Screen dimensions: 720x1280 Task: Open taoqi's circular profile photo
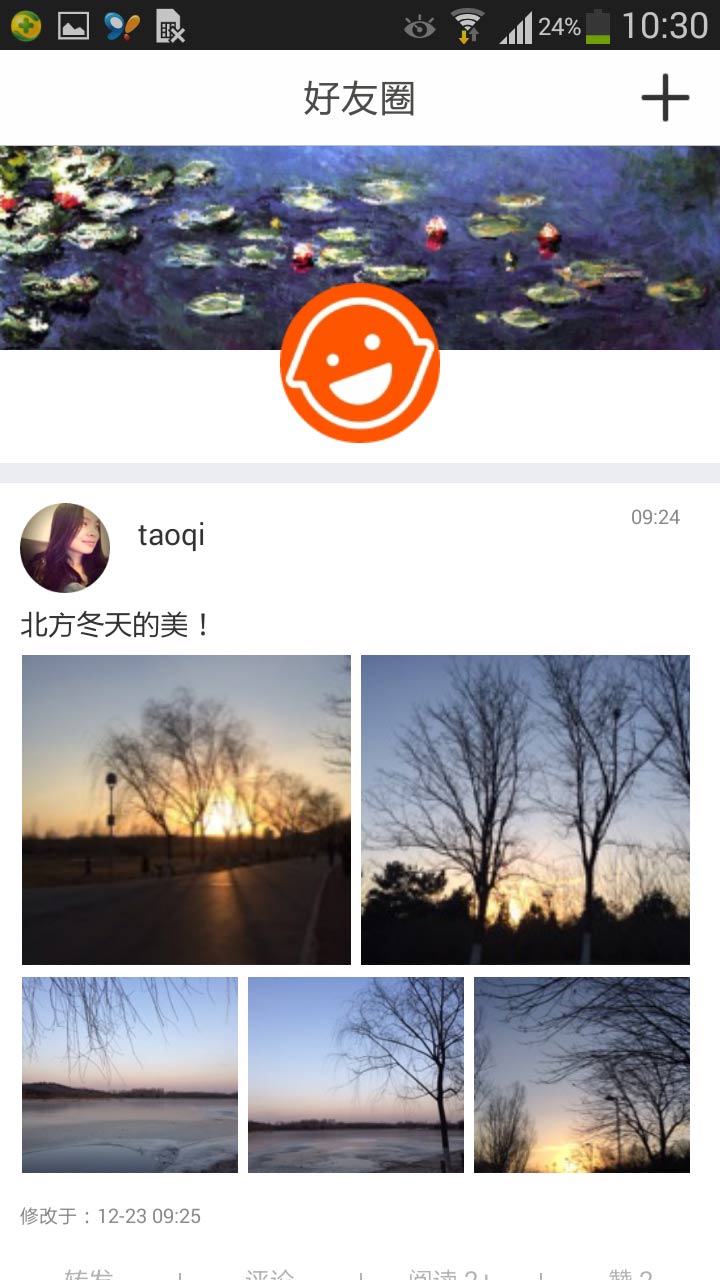pos(63,548)
